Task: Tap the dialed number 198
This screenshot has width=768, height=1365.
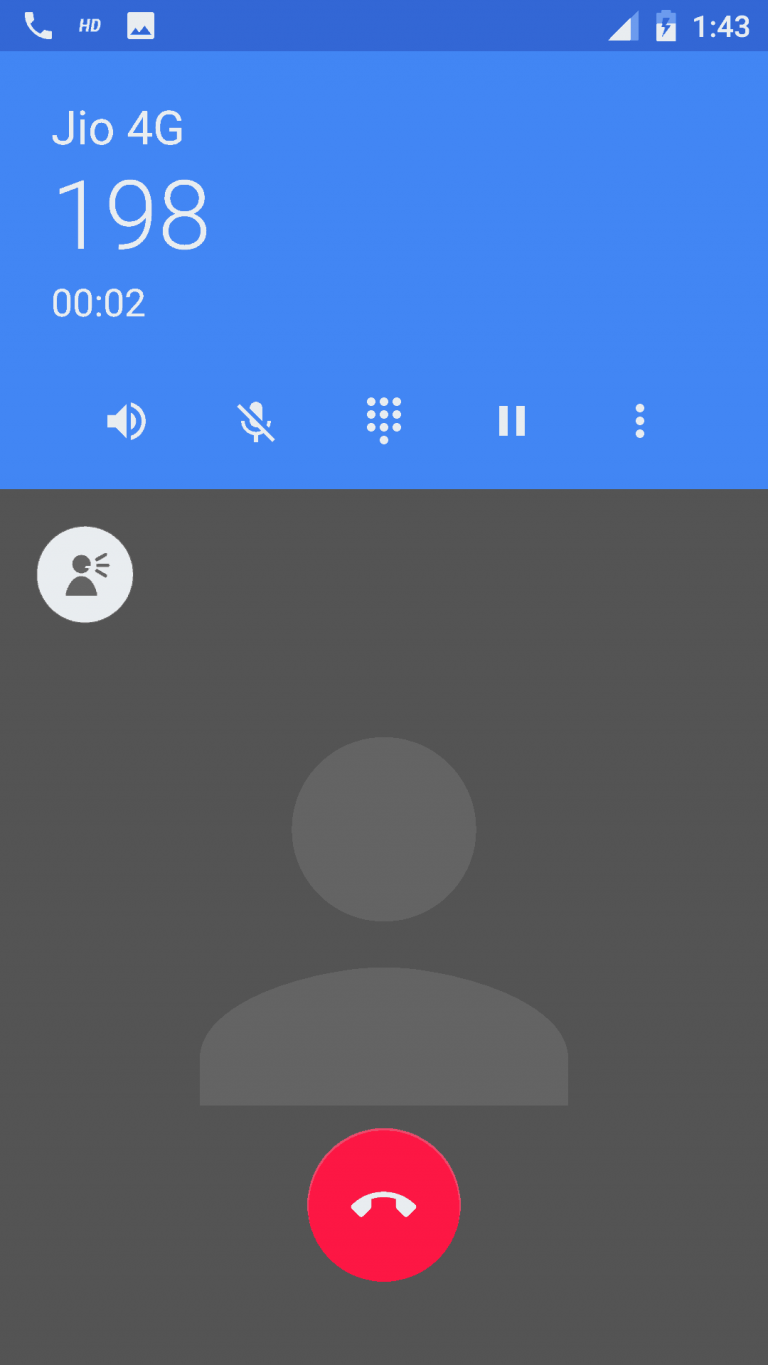Action: pyautogui.click(x=133, y=213)
